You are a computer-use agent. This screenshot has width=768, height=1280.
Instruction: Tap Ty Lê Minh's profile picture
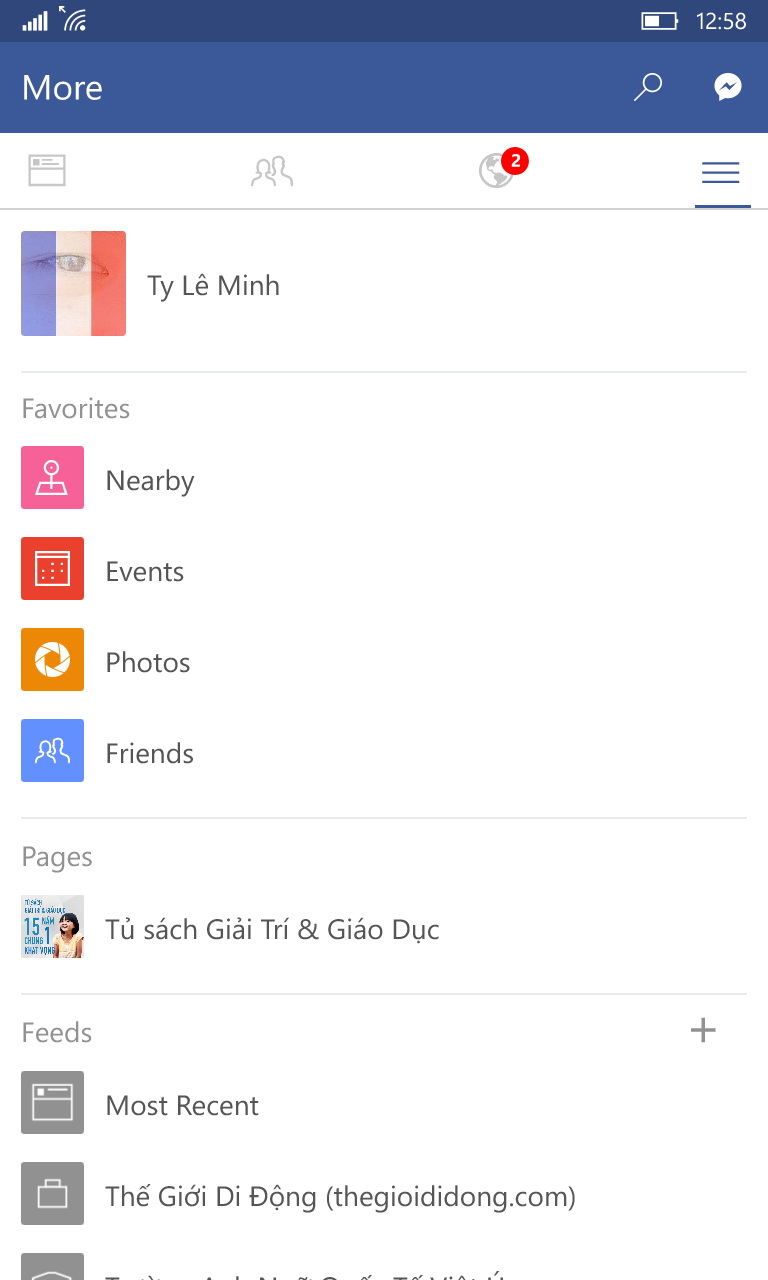[73, 283]
